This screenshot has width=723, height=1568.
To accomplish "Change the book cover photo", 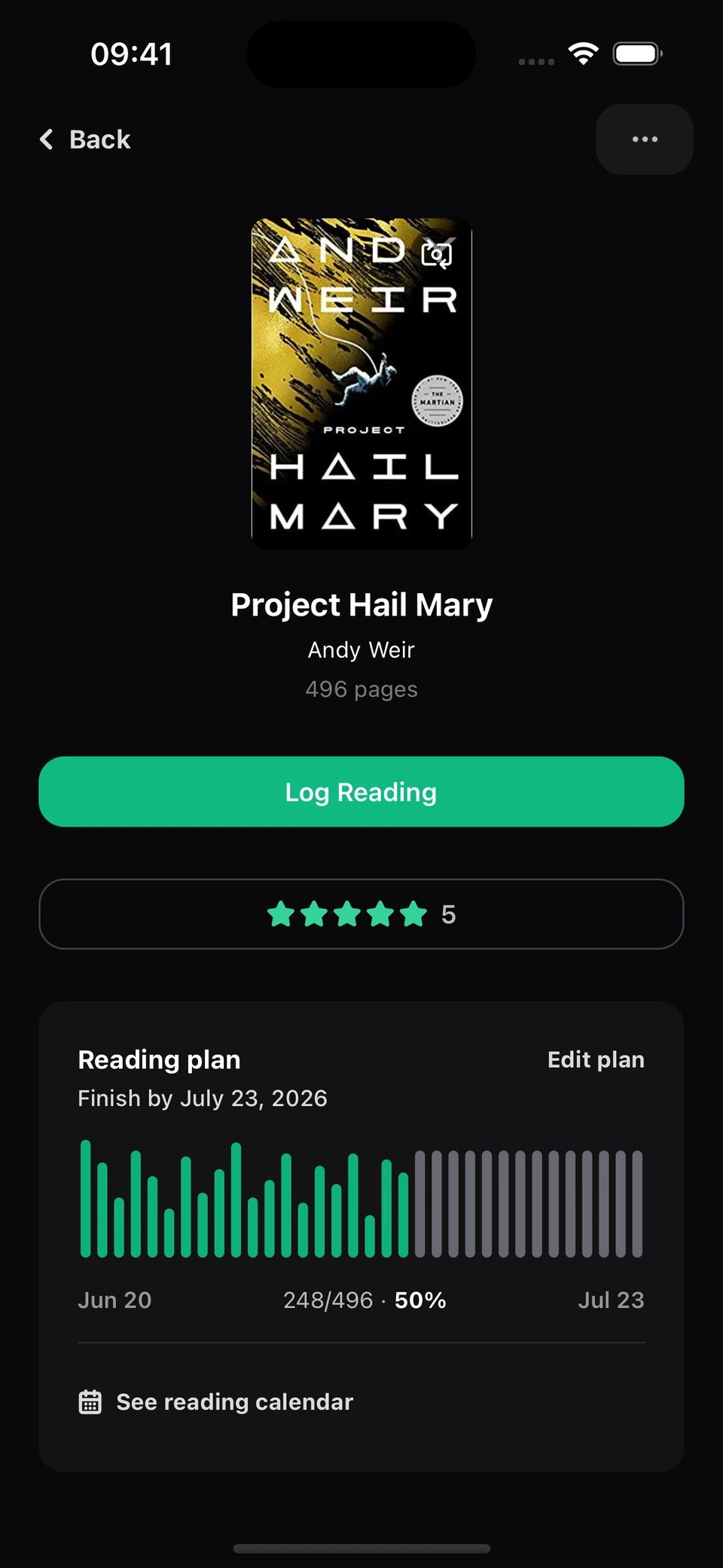I will (x=437, y=255).
